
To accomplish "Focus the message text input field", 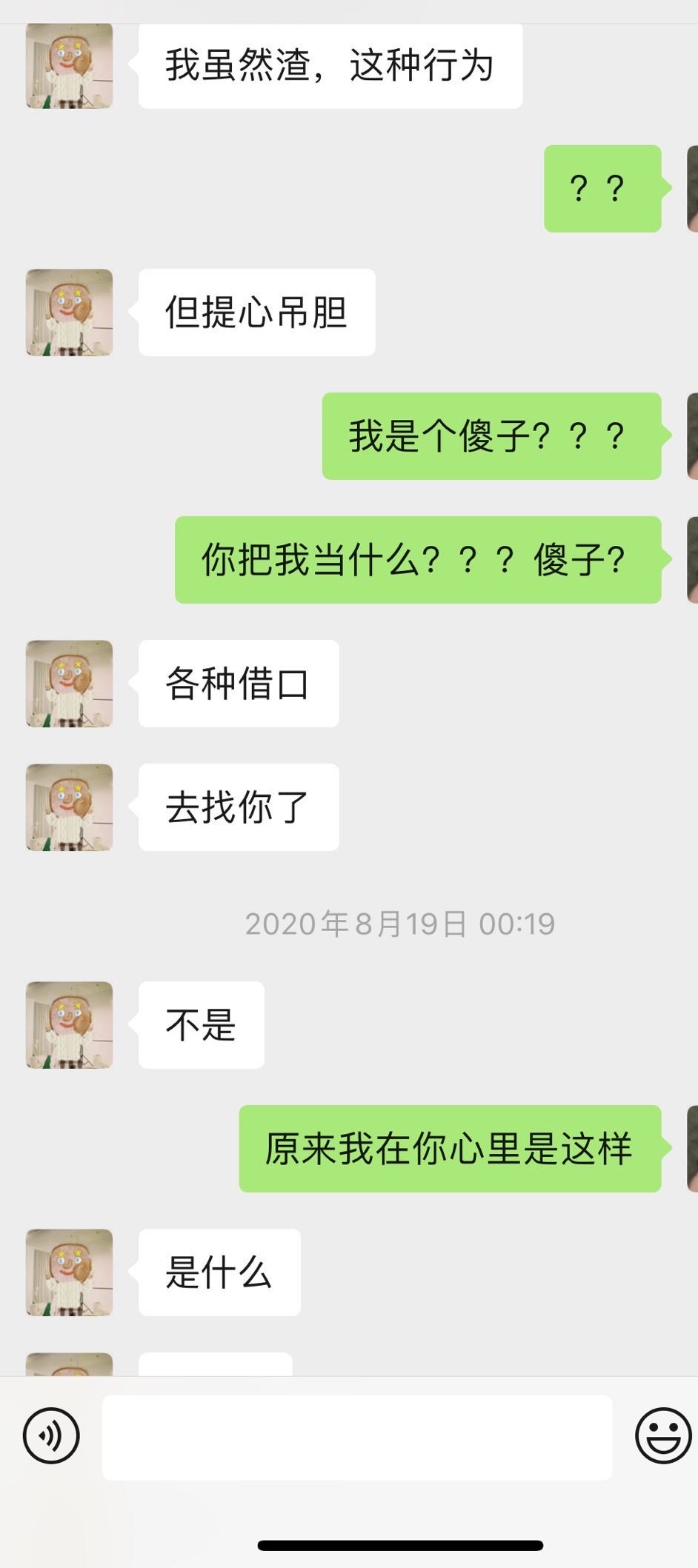I will (356, 1437).
